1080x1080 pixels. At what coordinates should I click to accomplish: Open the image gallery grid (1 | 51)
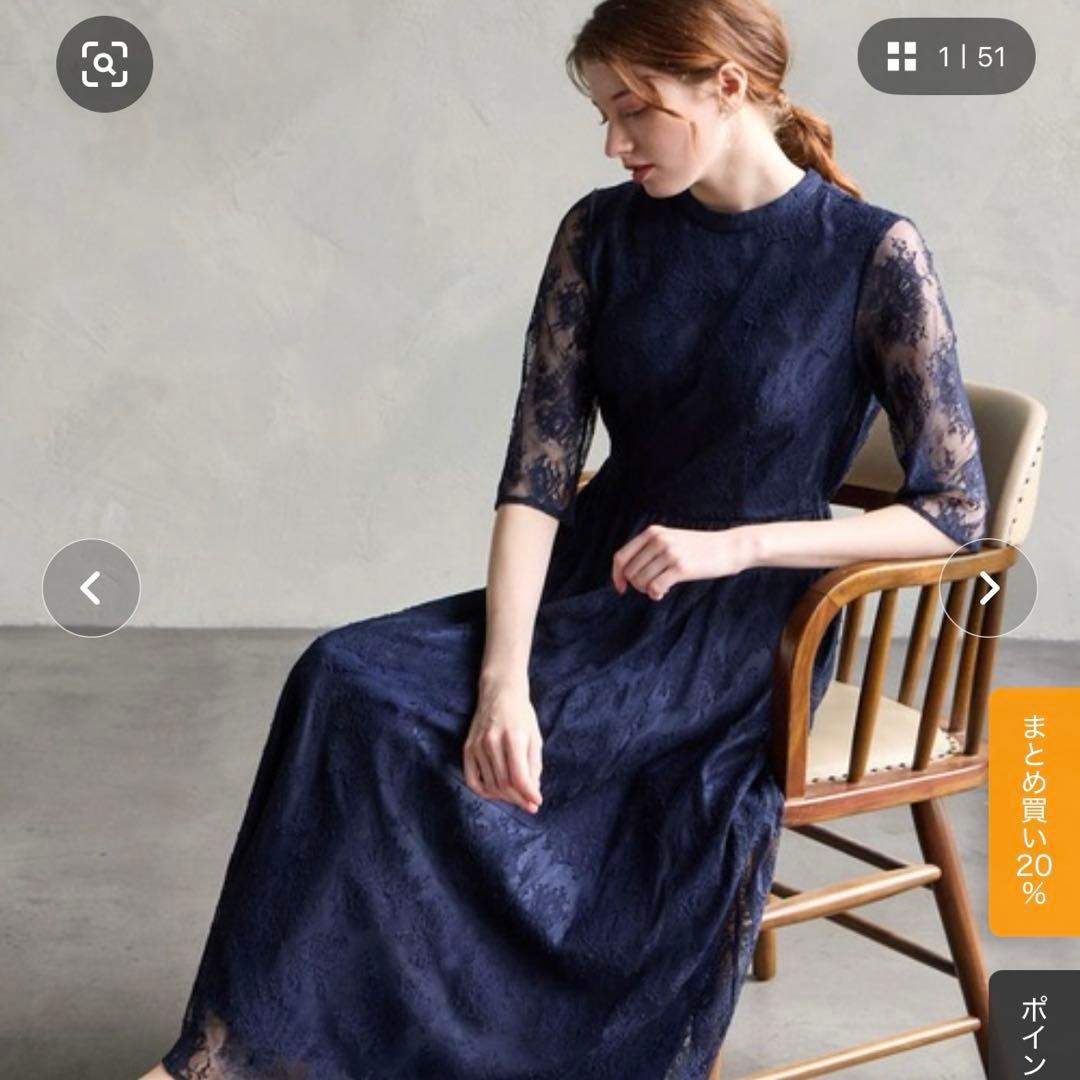tap(946, 57)
